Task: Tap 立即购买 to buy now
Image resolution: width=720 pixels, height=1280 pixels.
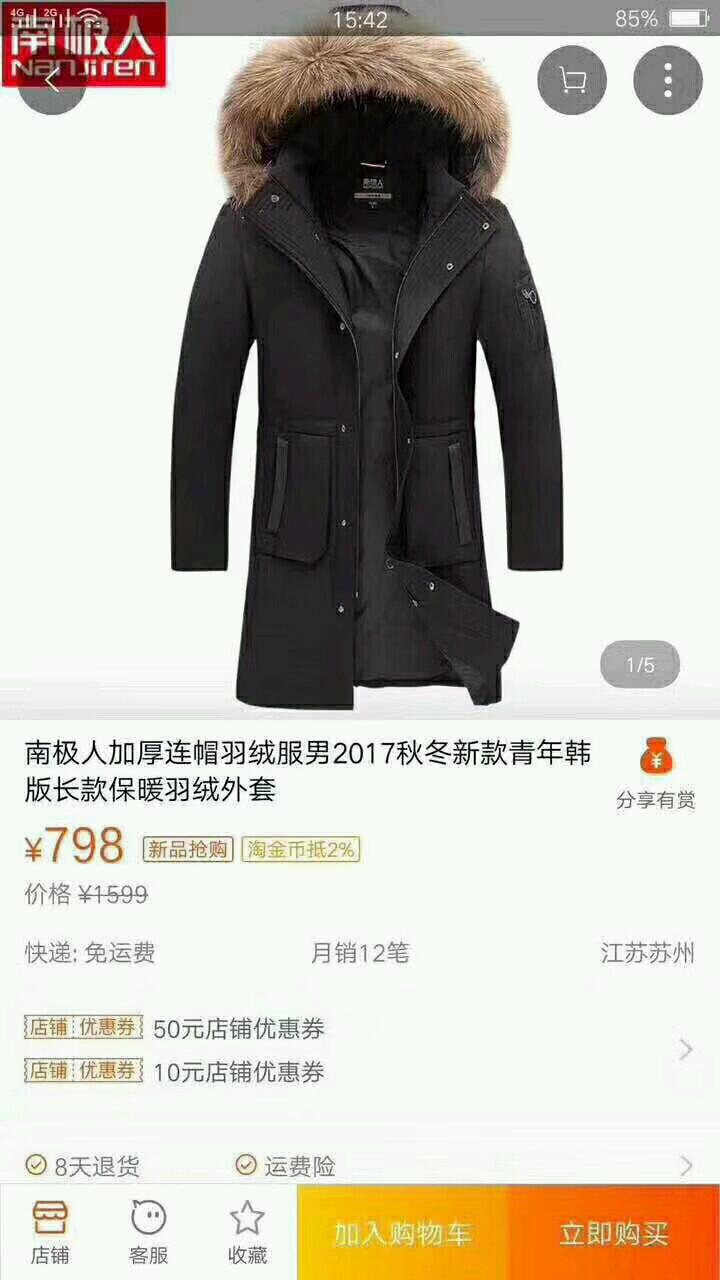Action: 613,1233
